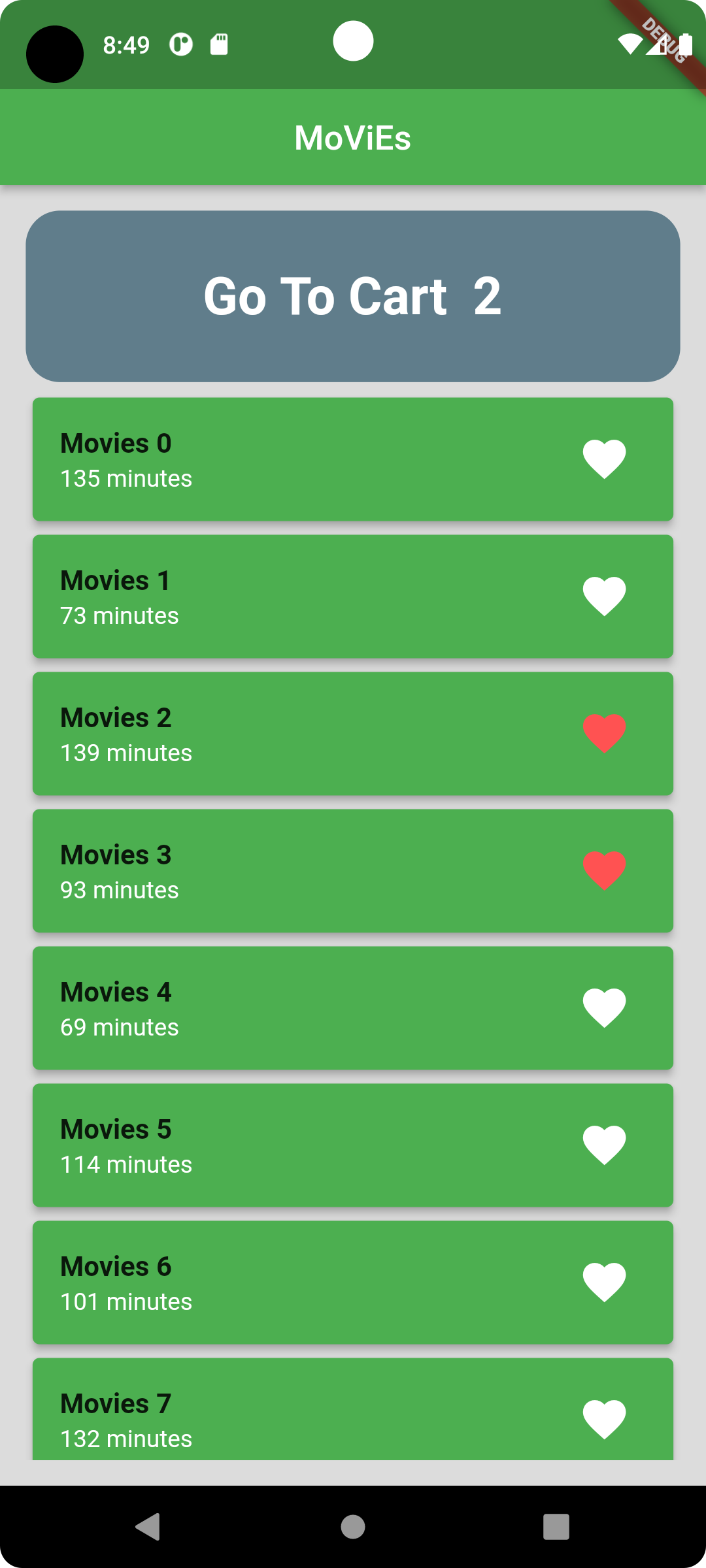Like the Movies 1 heart icon
This screenshot has height=1568, width=706.
(x=604, y=596)
